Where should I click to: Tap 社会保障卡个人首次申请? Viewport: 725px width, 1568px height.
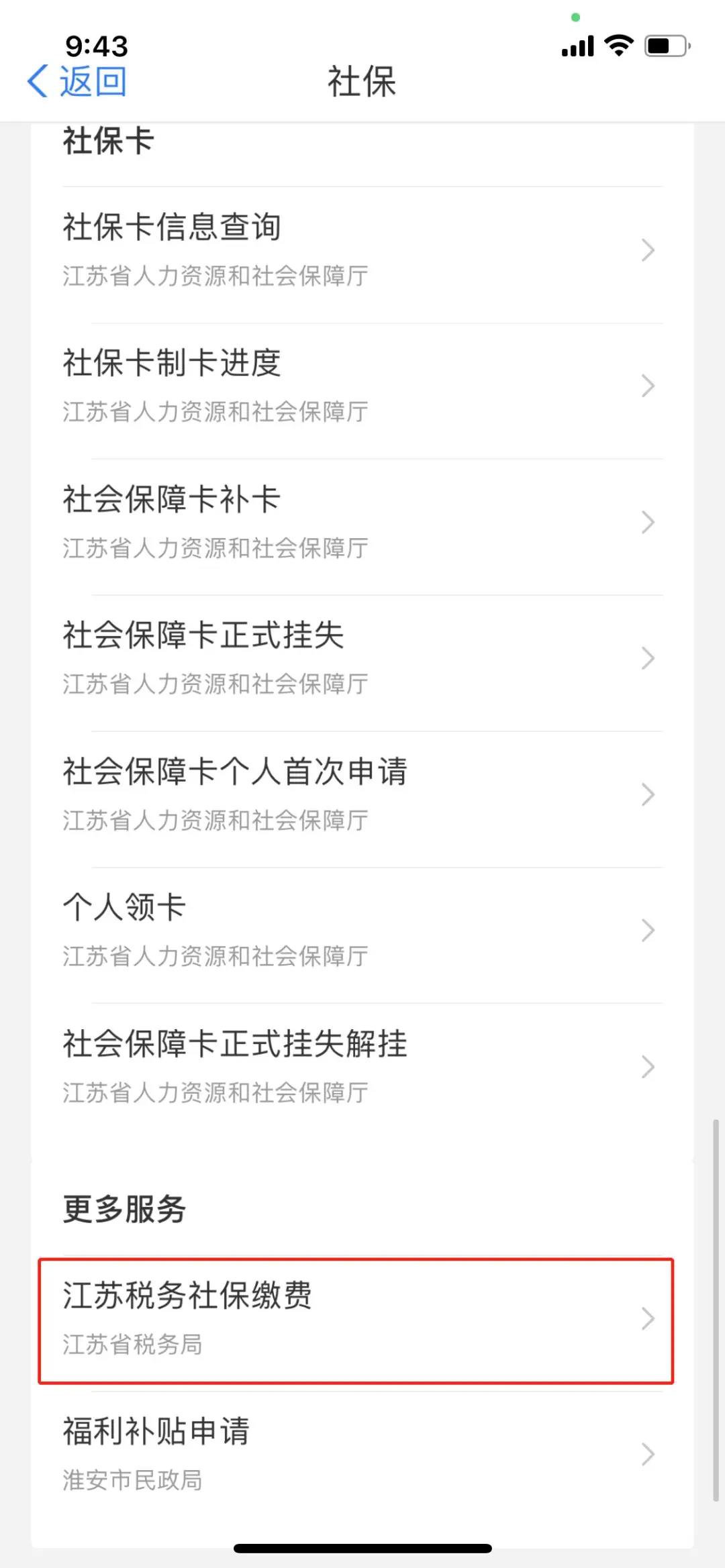click(x=361, y=794)
